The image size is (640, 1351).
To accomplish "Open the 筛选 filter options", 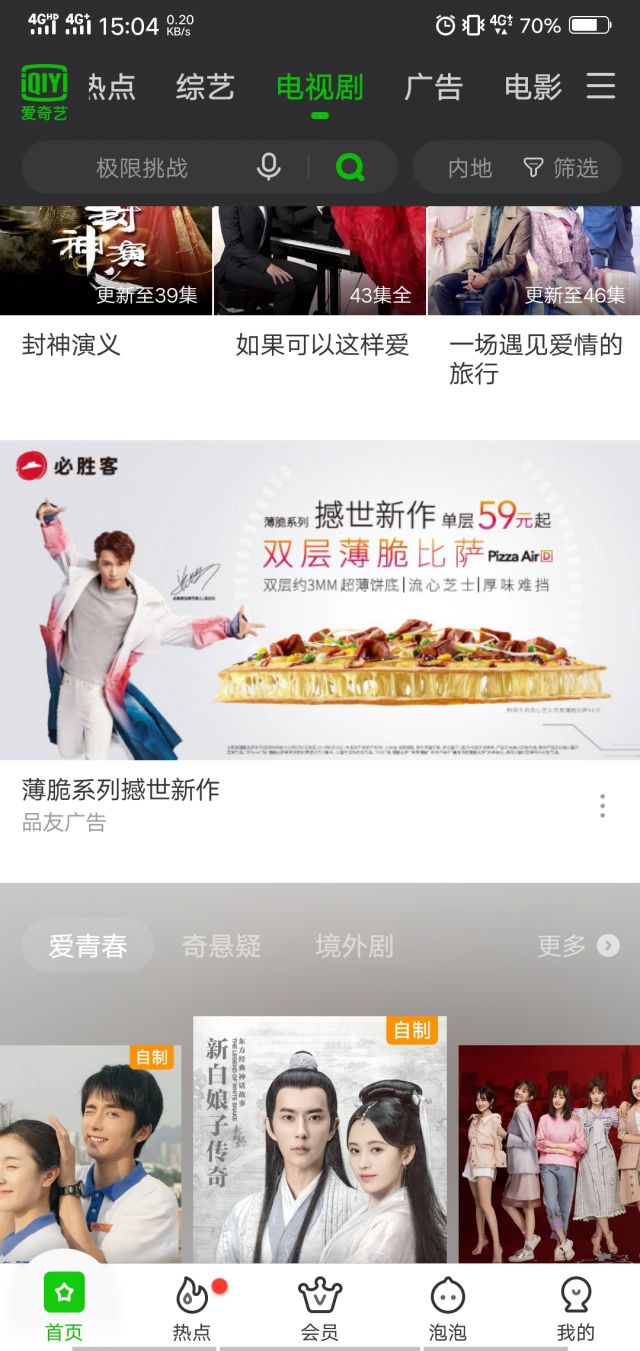I will pyautogui.click(x=562, y=168).
